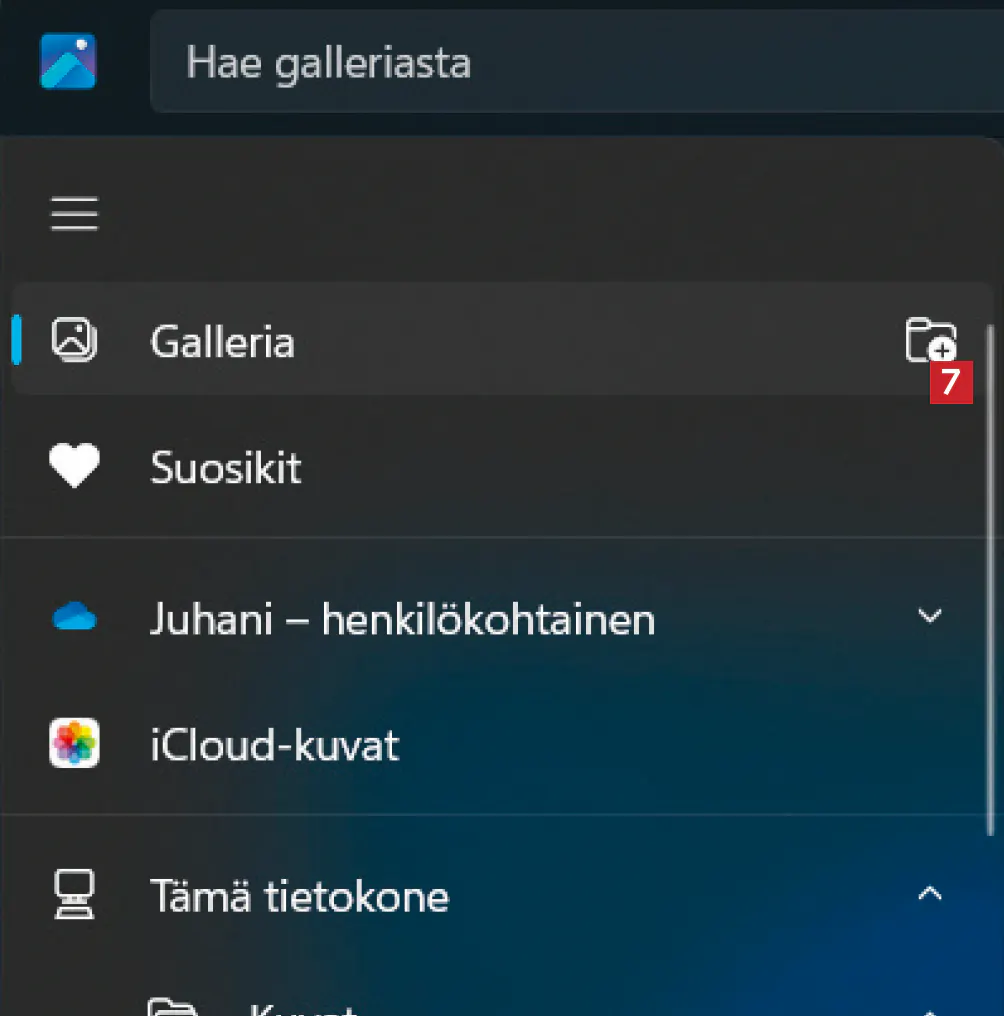
Task: Open Suosikit favorites
Action: (x=226, y=468)
